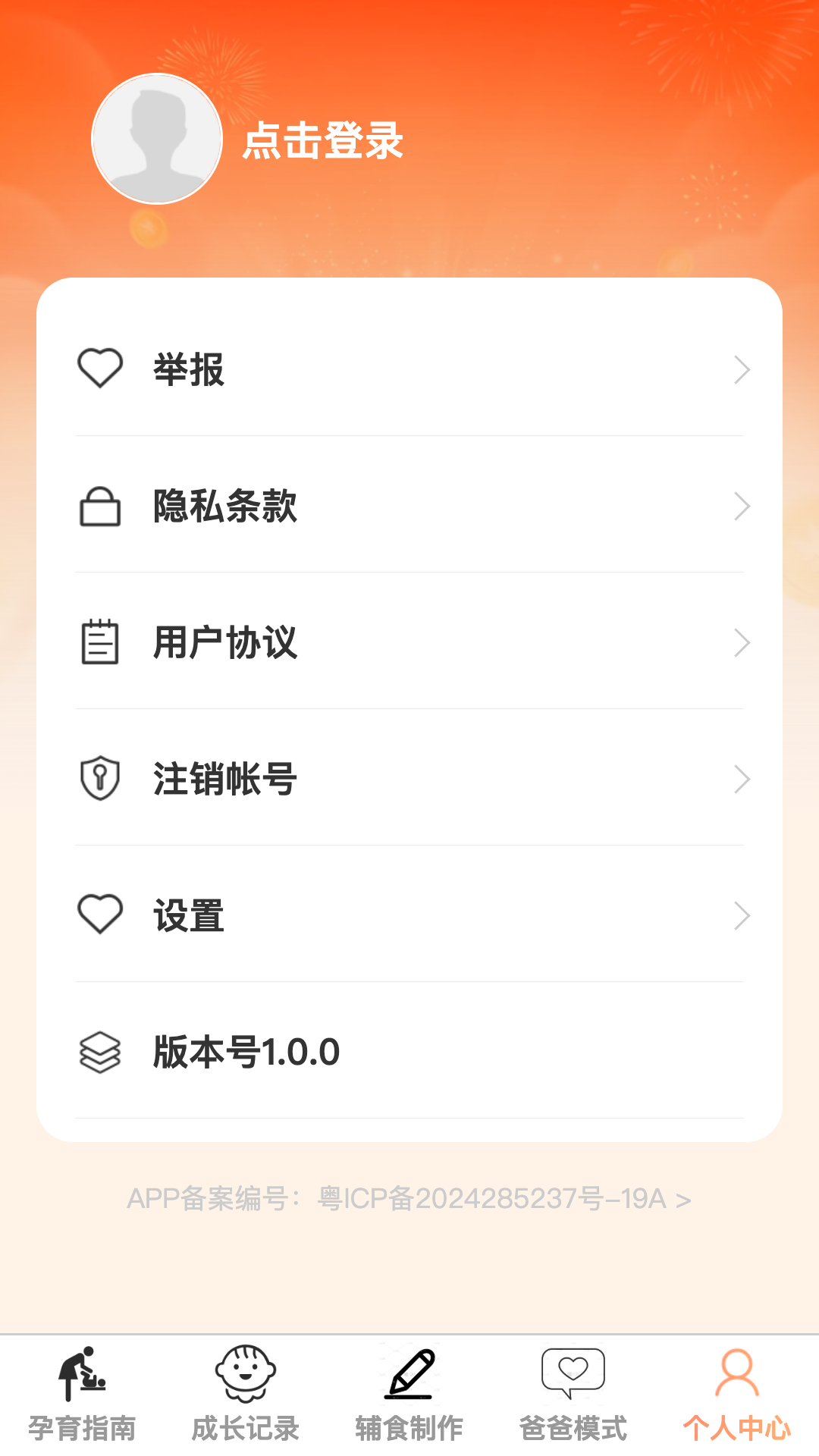
Task: Switch to the 成长记录 tab
Action: point(246,1395)
